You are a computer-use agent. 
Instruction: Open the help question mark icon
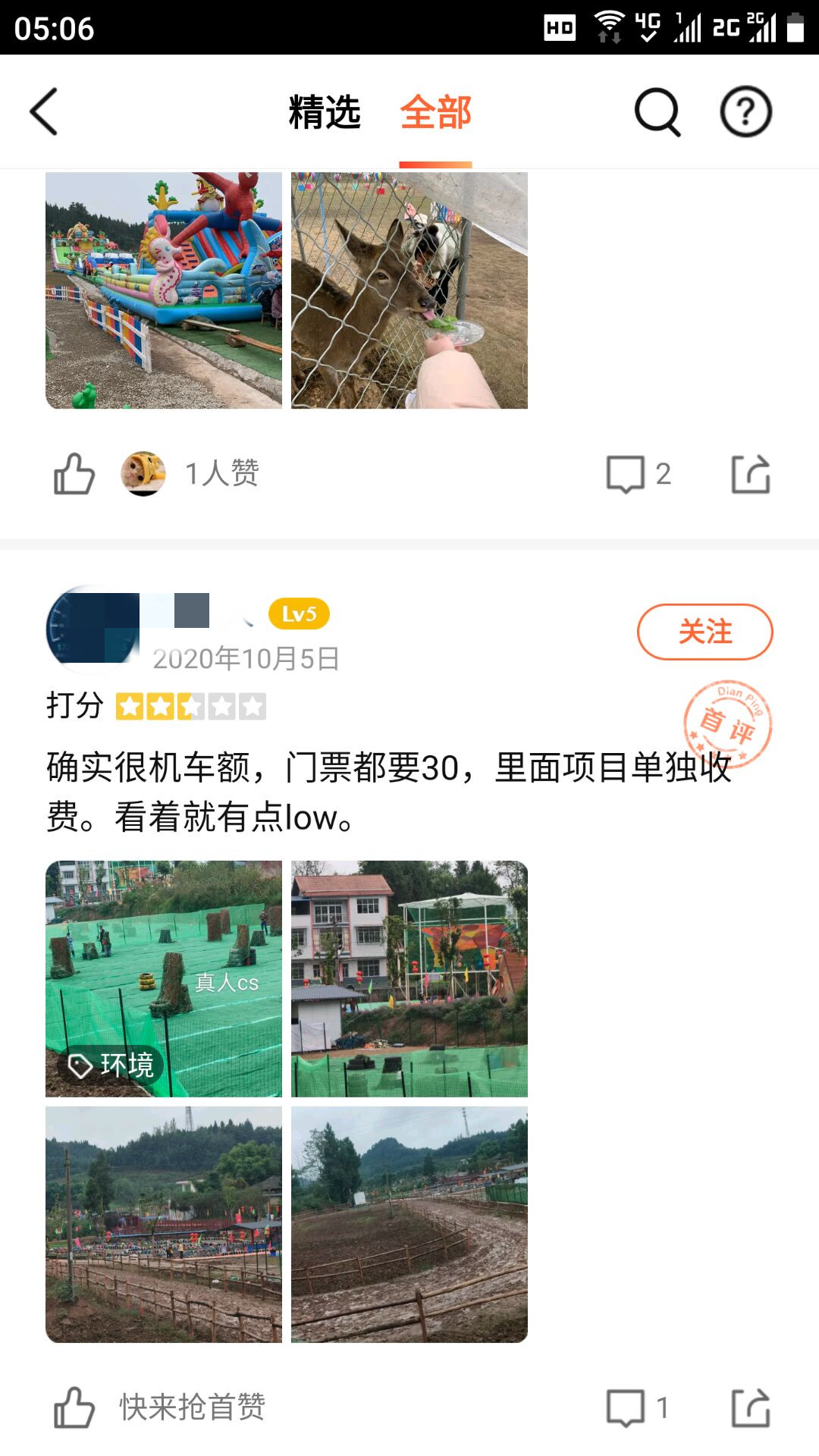745,112
